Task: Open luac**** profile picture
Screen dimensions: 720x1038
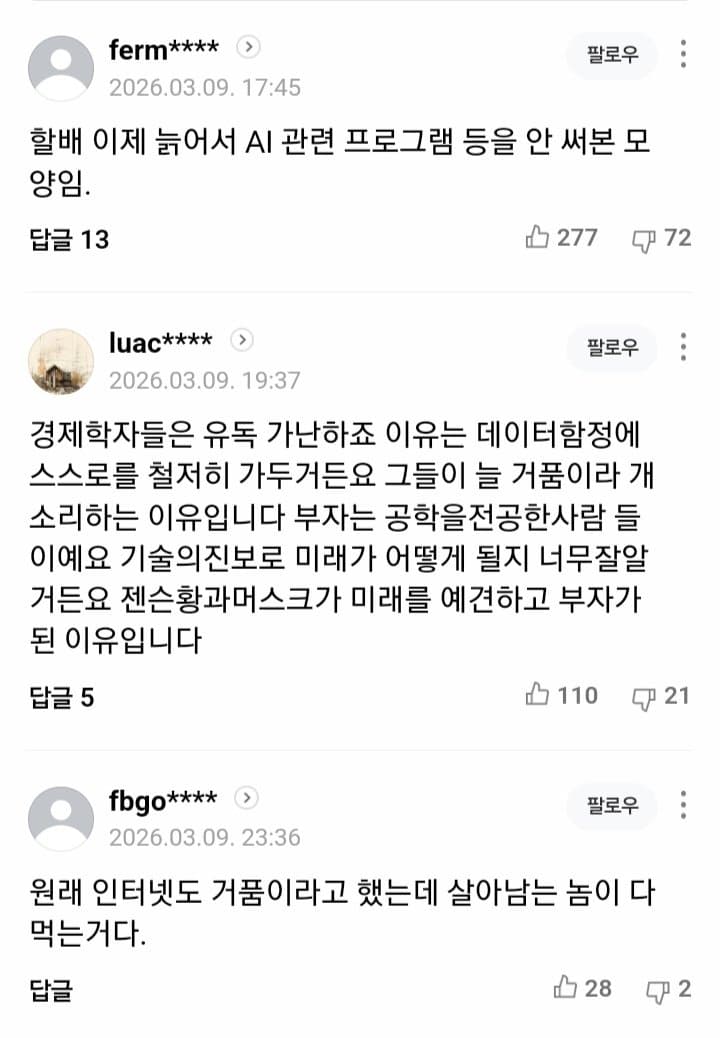Action: point(61,360)
